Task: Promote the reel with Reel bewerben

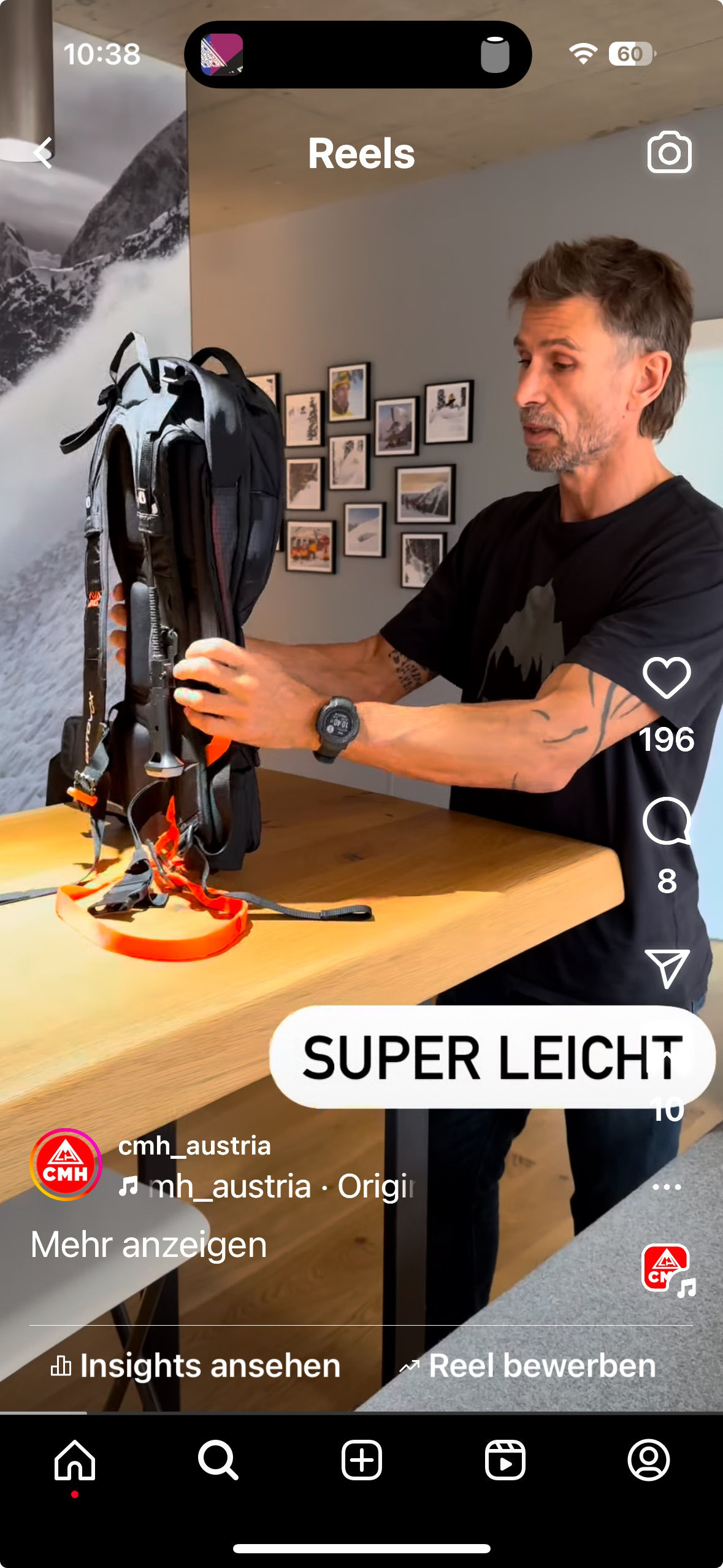Action: (528, 1366)
